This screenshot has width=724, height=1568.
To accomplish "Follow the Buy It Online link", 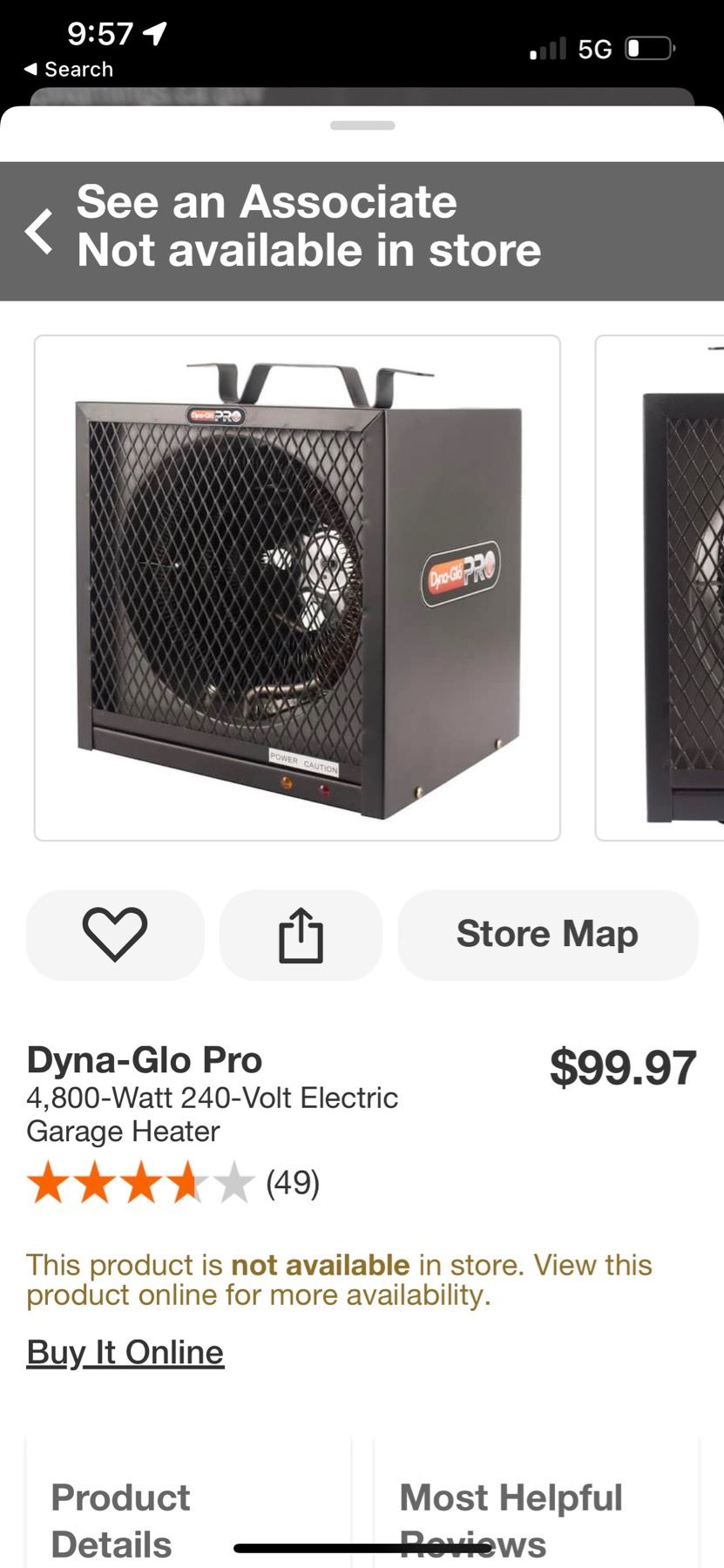I will point(125,1352).
